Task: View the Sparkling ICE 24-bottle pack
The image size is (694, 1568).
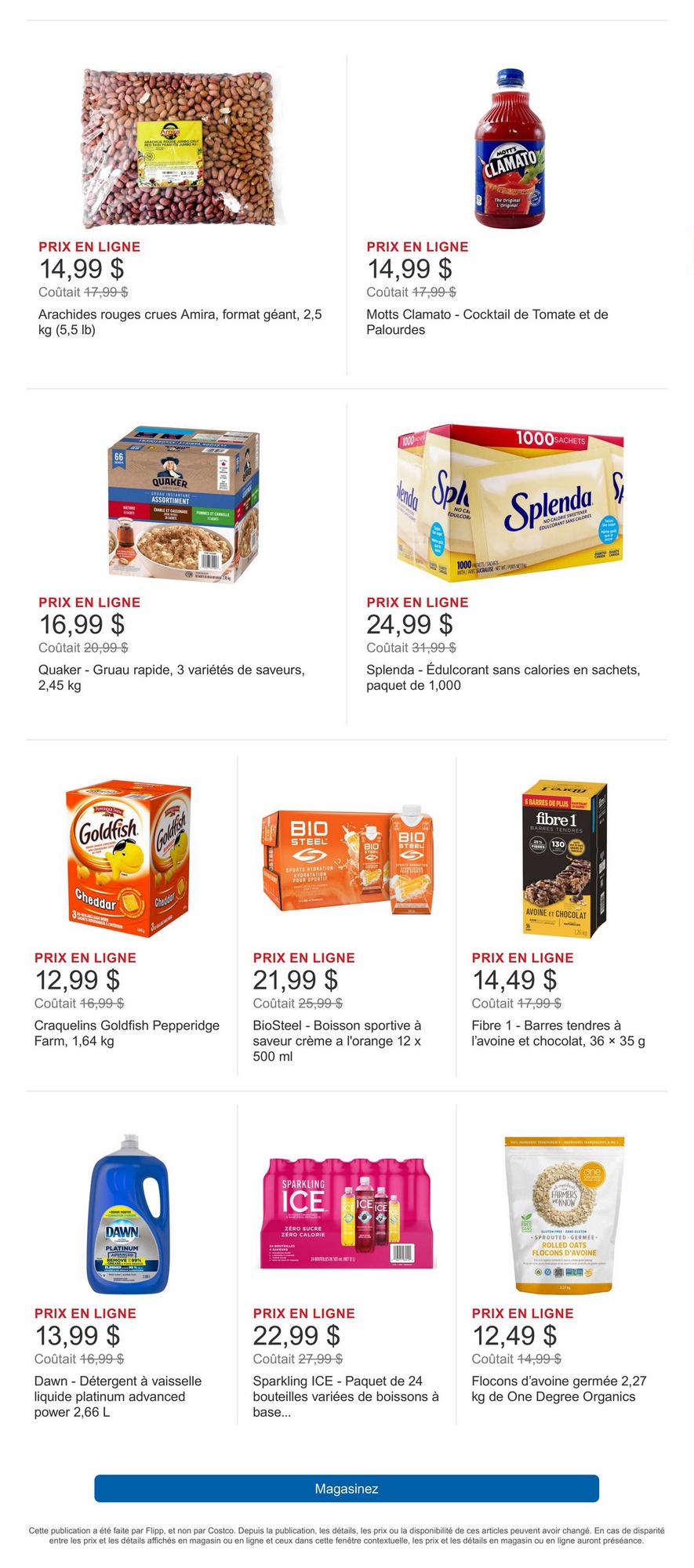Action: point(347,1214)
